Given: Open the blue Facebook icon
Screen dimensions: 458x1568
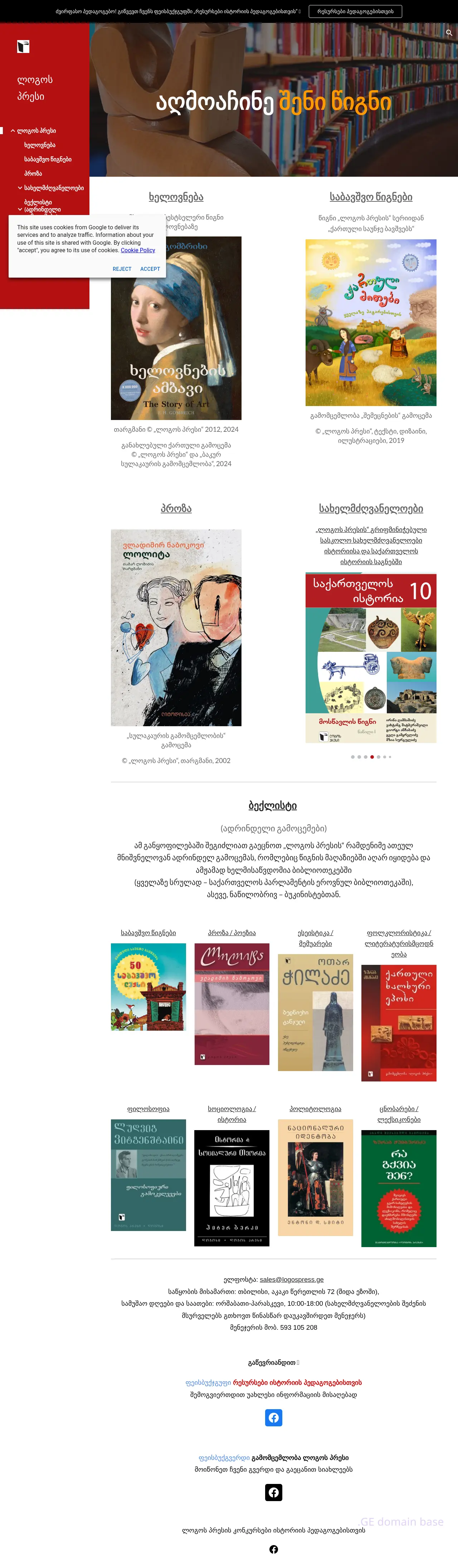Looking at the screenshot, I should tap(273, 1418).
